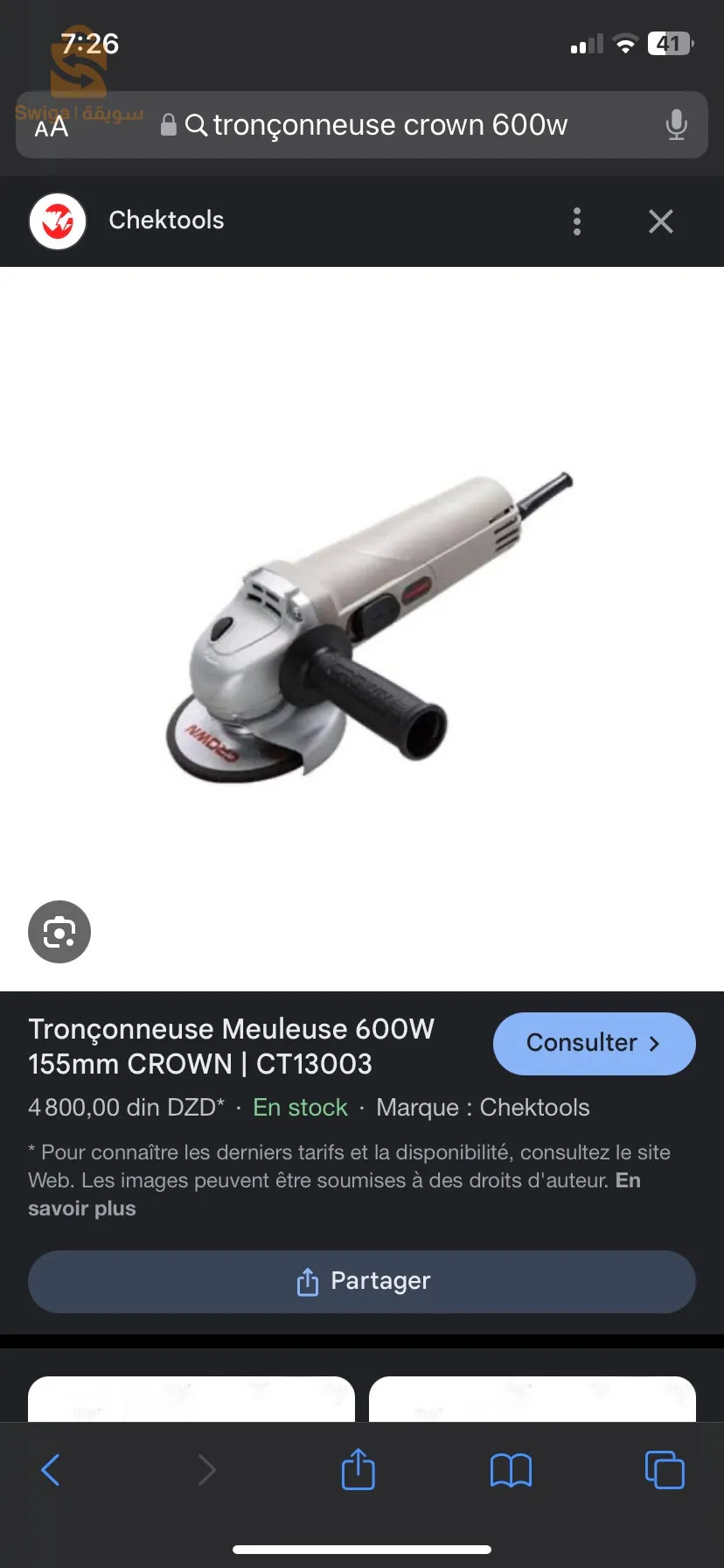724x1568 pixels.
Task: Tap the Partager share button
Action: (362, 1280)
